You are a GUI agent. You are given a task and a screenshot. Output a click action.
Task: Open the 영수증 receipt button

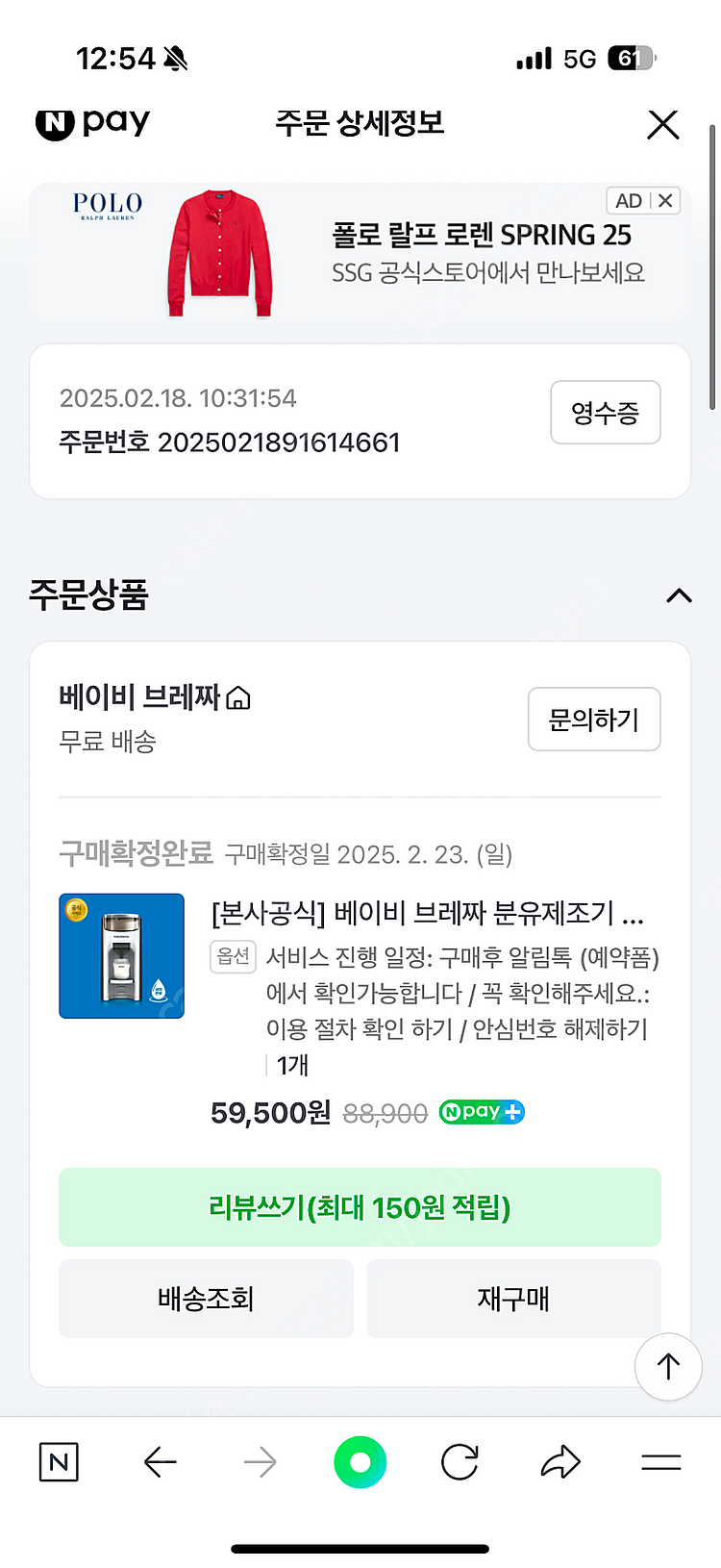coord(605,412)
